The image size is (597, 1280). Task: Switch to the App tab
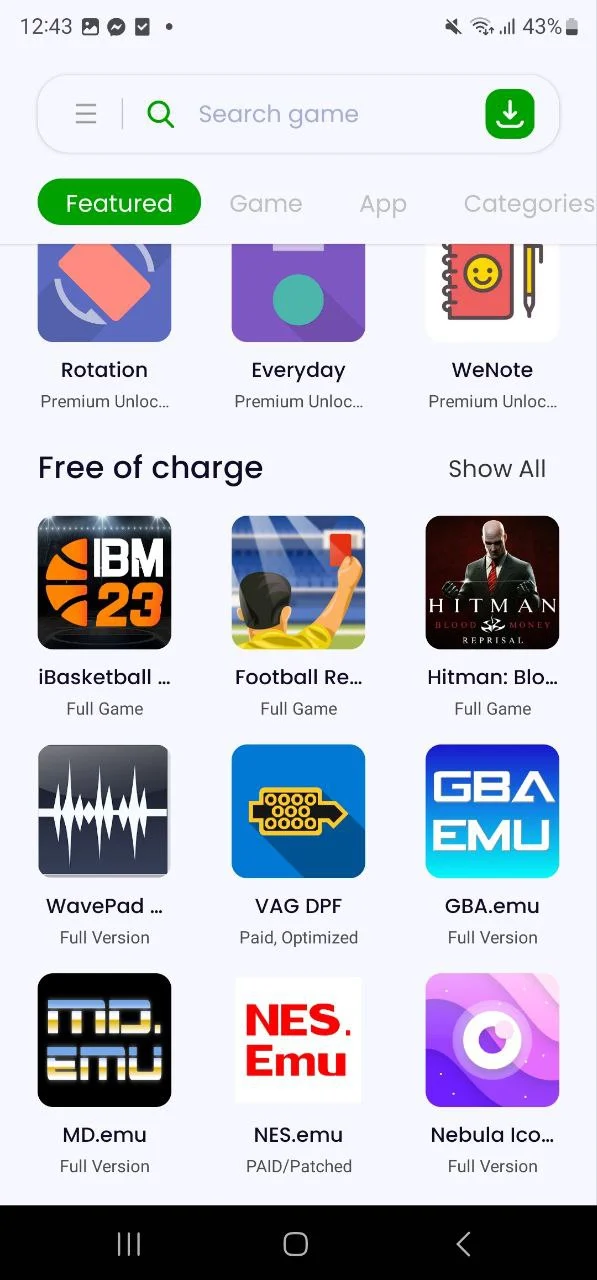[383, 204]
